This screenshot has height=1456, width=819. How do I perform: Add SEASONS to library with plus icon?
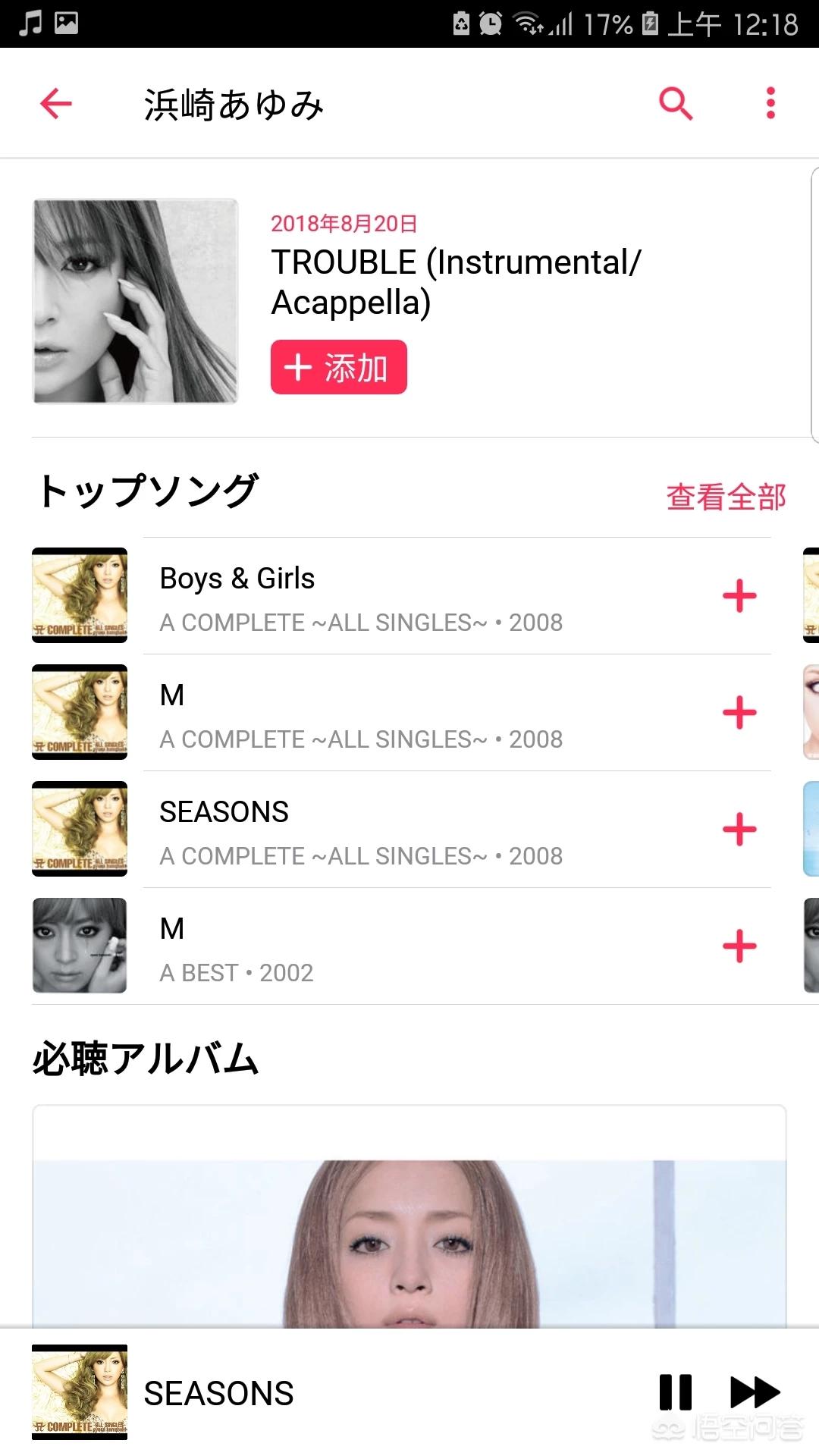pyautogui.click(x=739, y=830)
